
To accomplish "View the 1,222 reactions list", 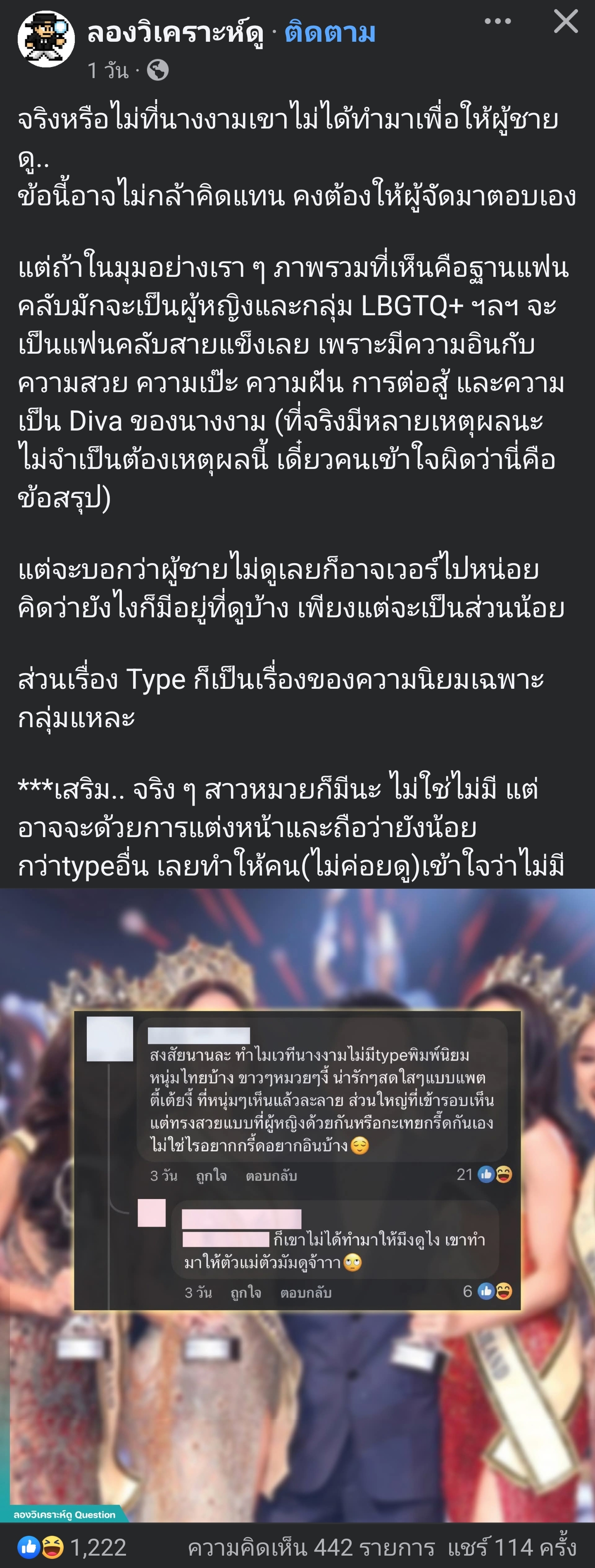I will (x=72, y=1547).
